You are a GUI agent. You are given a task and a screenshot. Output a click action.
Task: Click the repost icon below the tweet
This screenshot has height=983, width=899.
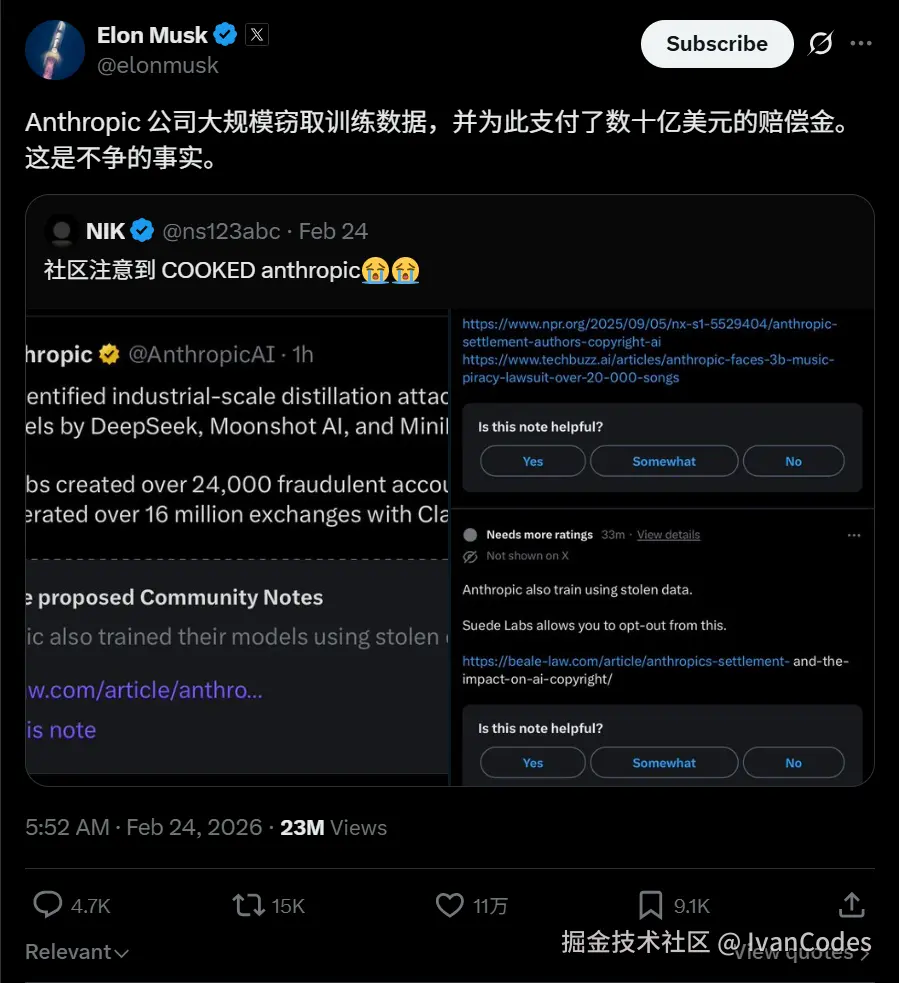click(x=247, y=904)
